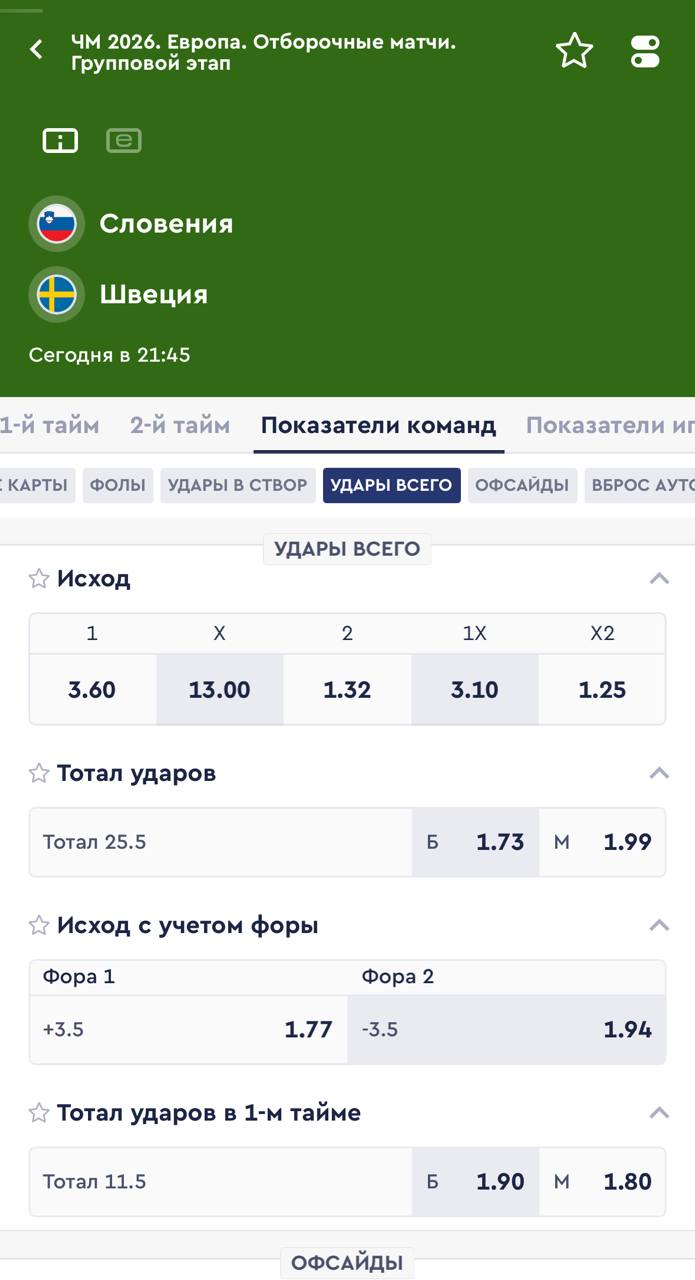The height and width of the screenshot is (1280, 695).
Task: Bet on outcome 1 at 3.60
Action: 92,689
